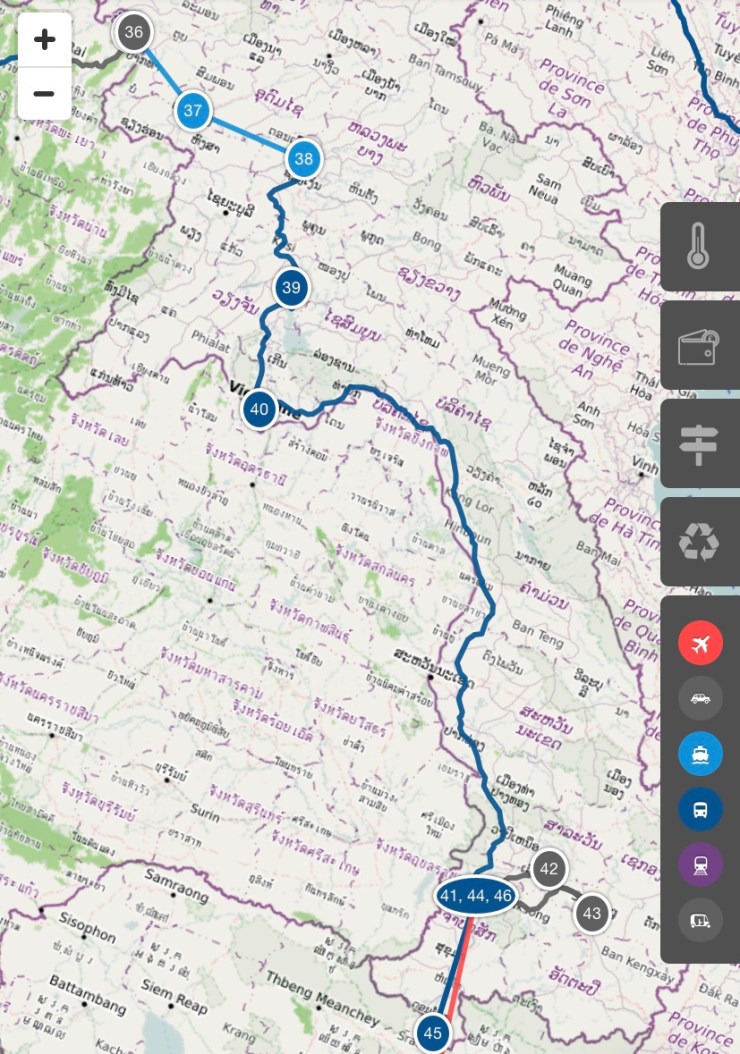
Task: Open the thermometer temperature panel
Action: 700,247
